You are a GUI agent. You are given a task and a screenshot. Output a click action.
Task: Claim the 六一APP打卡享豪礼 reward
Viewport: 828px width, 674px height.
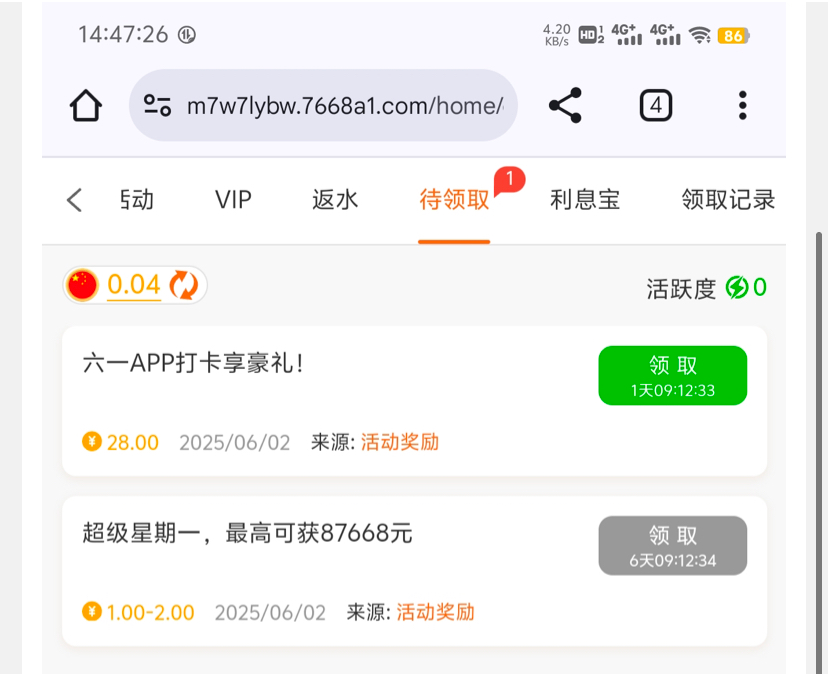pyautogui.click(x=672, y=375)
